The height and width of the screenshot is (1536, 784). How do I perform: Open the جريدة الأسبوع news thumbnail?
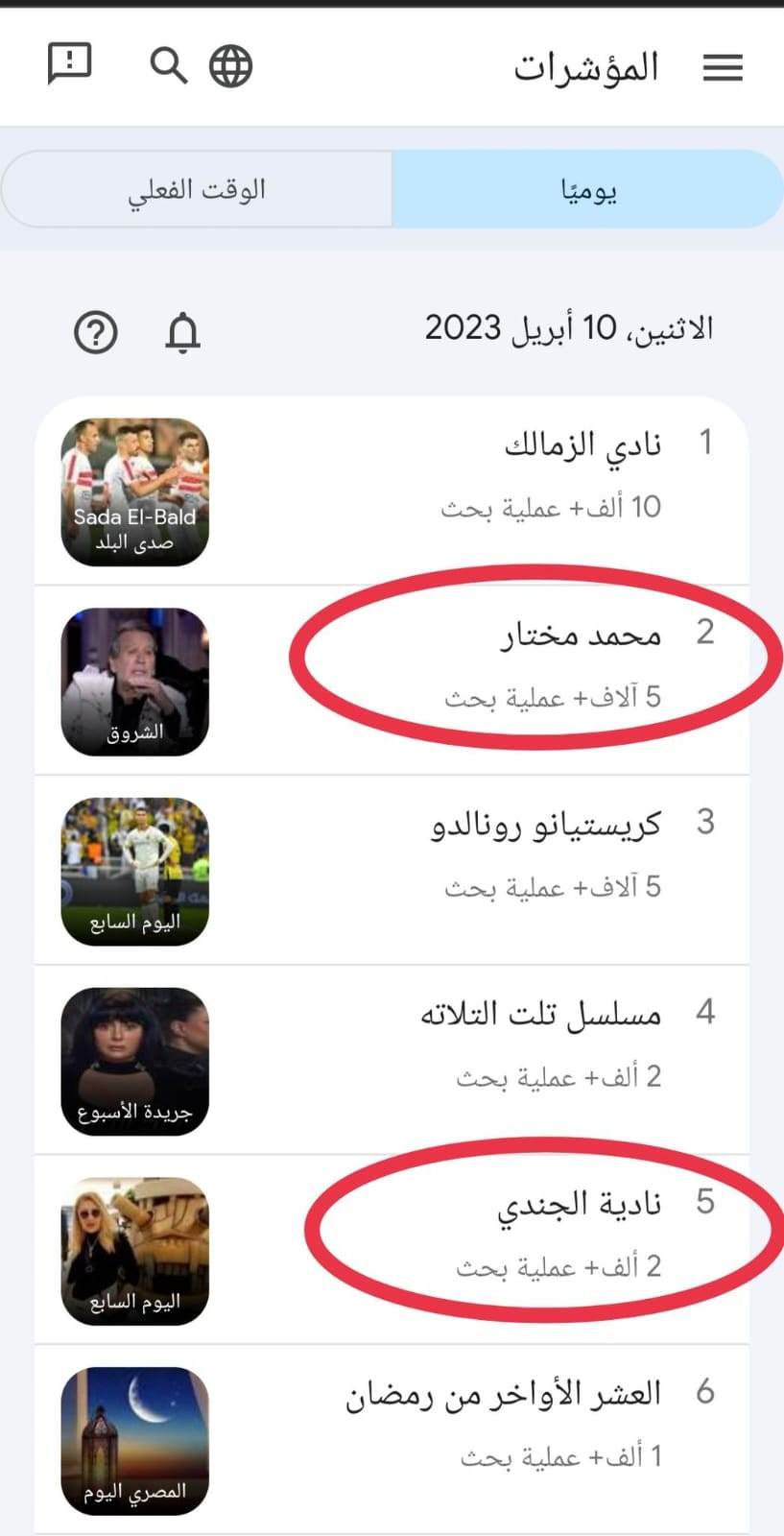tap(134, 1061)
